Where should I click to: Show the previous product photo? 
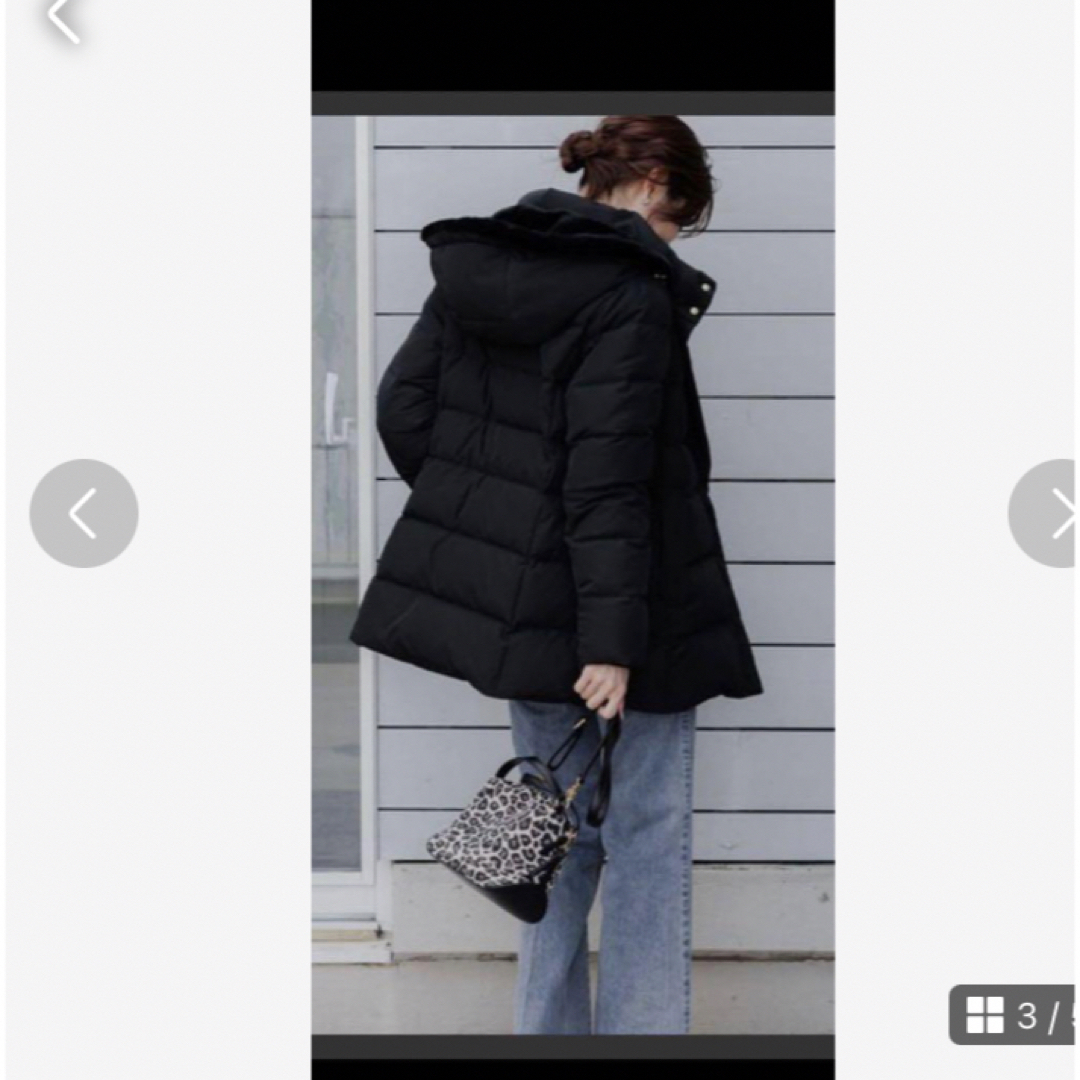point(84,514)
